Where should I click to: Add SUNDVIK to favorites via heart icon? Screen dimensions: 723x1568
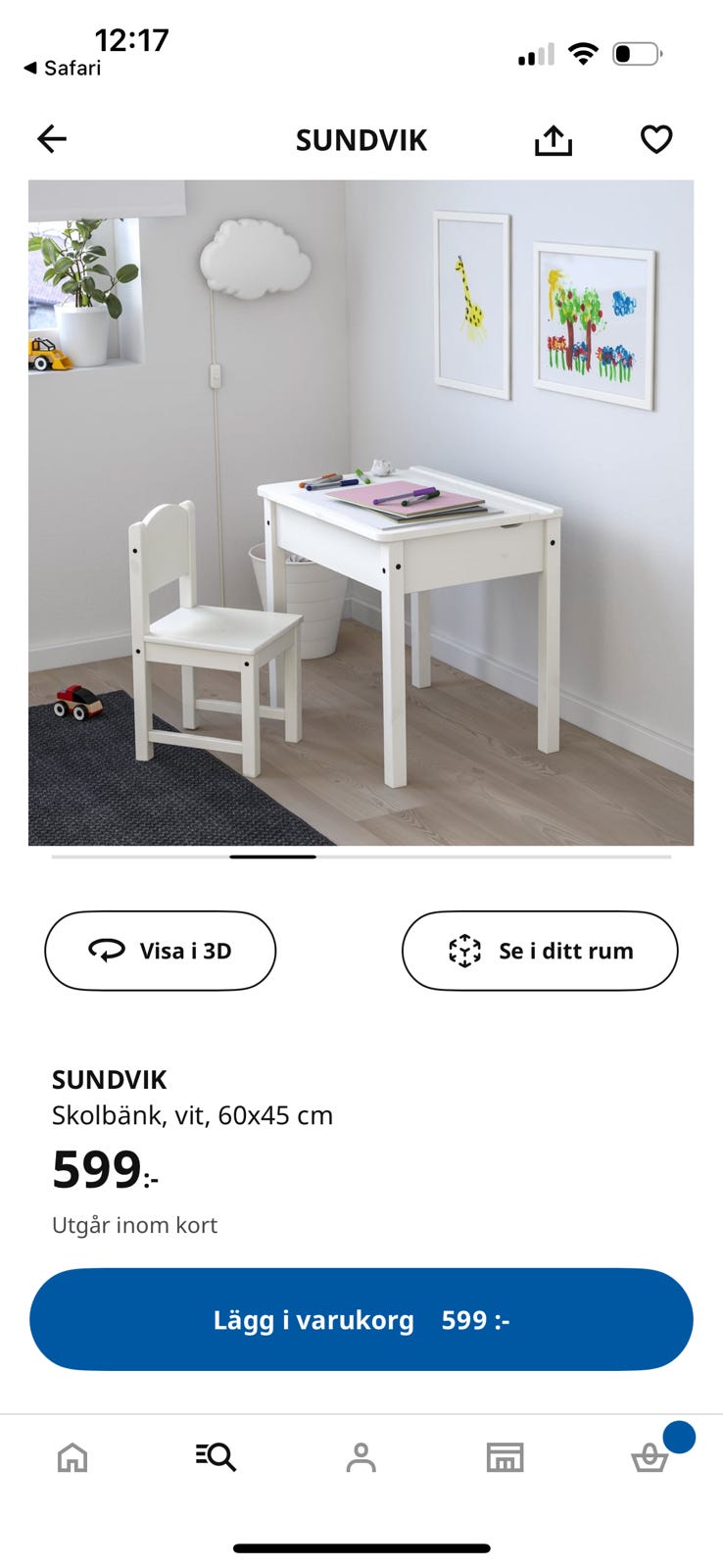point(654,139)
